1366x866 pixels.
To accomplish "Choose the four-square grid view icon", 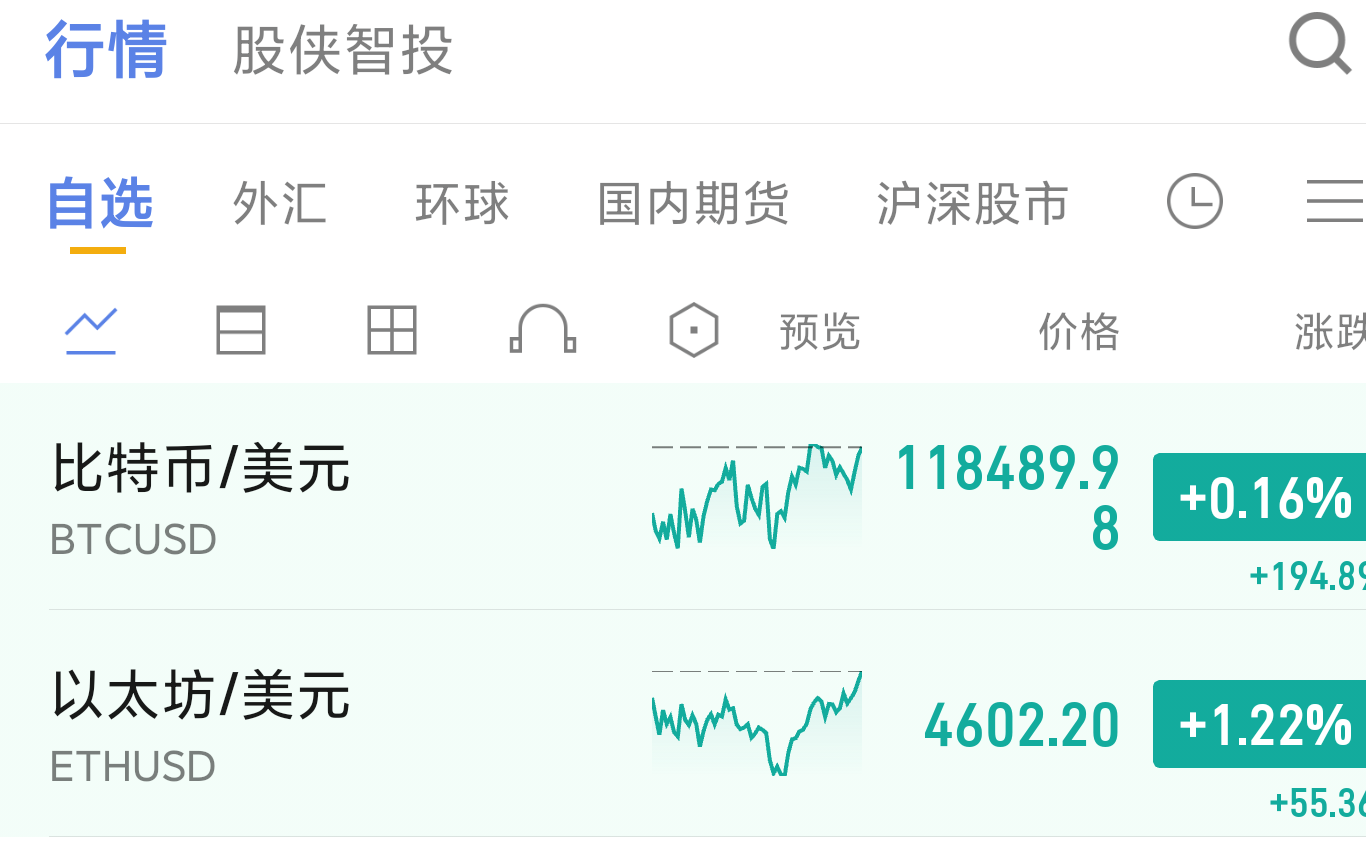I will tap(391, 331).
